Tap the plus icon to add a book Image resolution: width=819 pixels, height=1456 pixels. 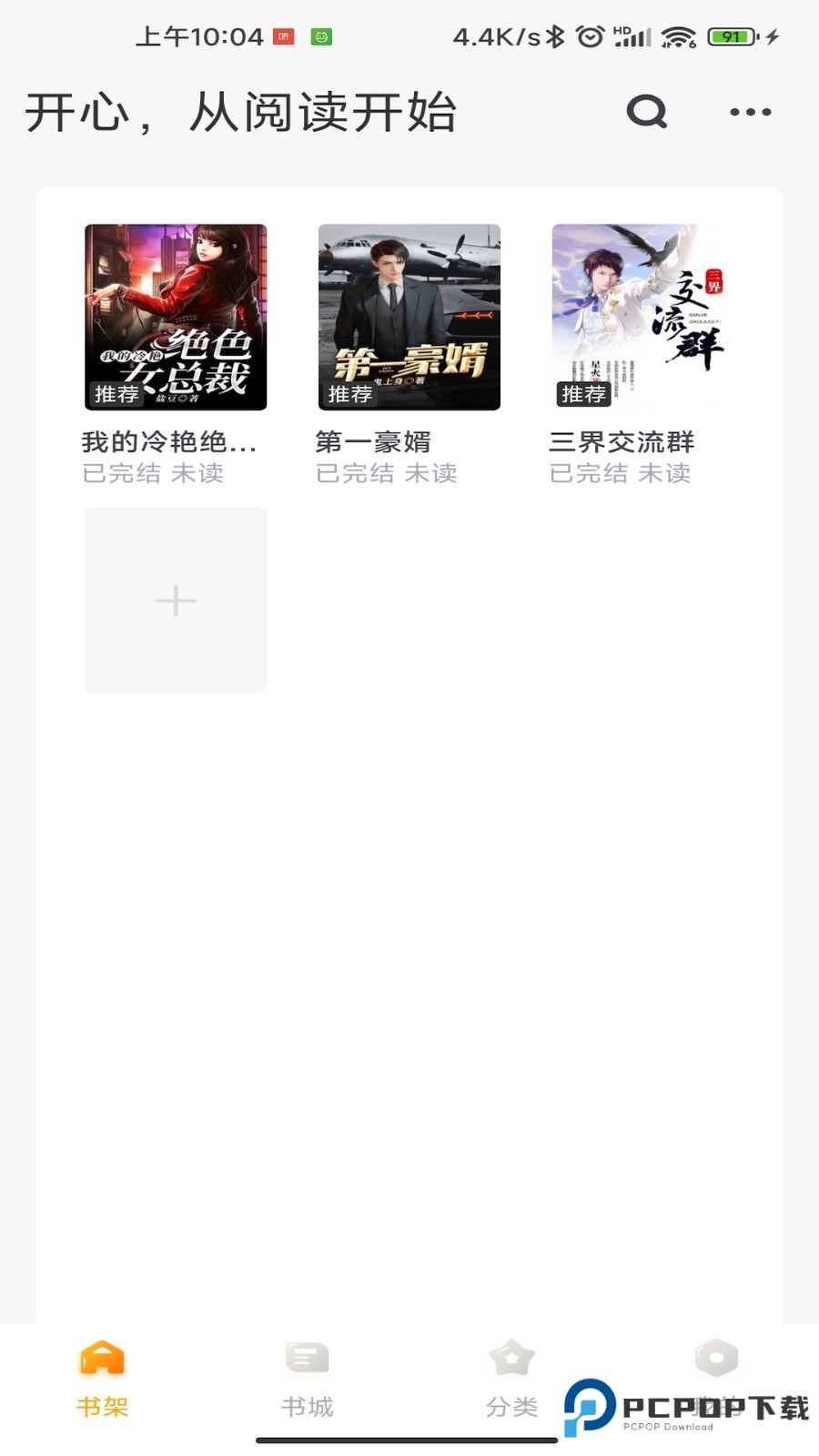(175, 600)
